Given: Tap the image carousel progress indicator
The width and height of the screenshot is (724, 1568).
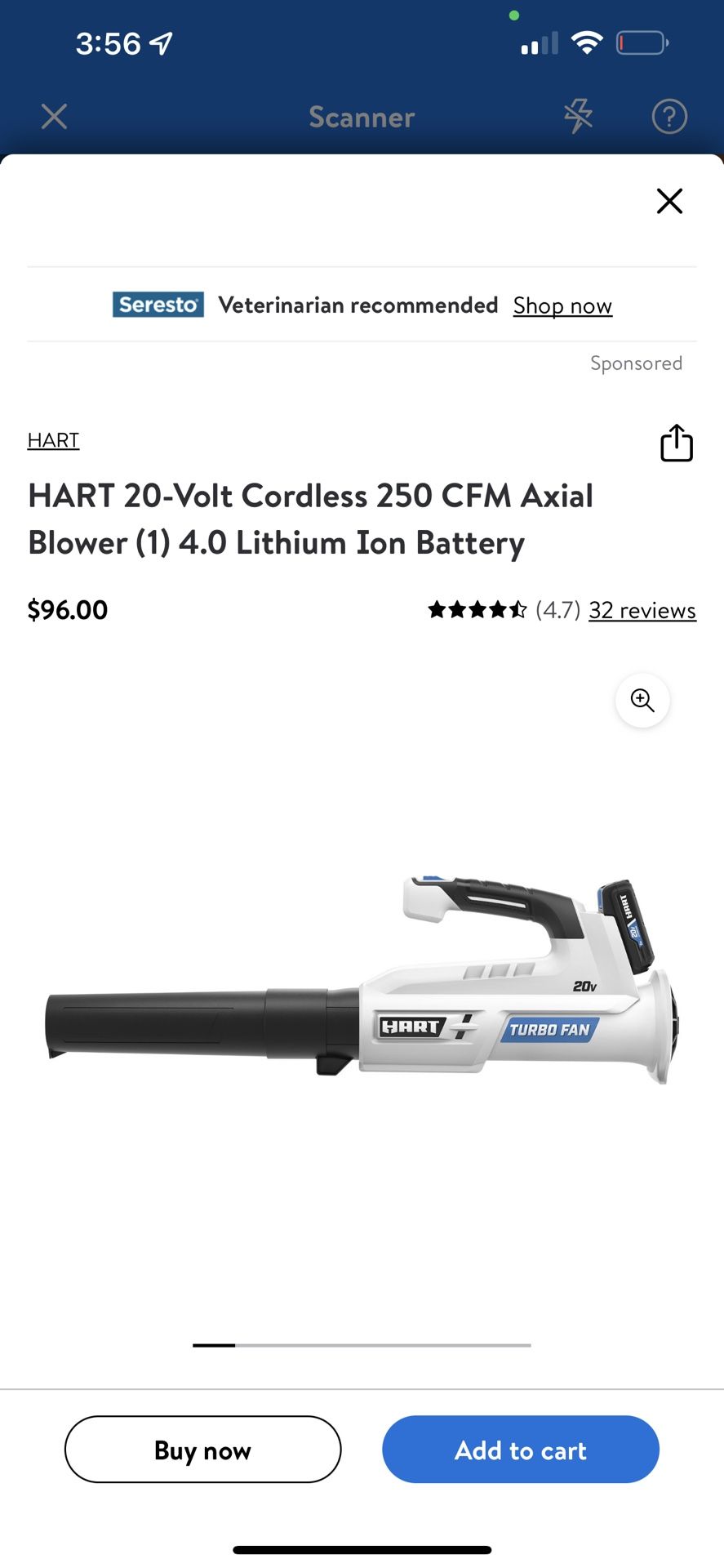Looking at the screenshot, I should point(362,1345).
